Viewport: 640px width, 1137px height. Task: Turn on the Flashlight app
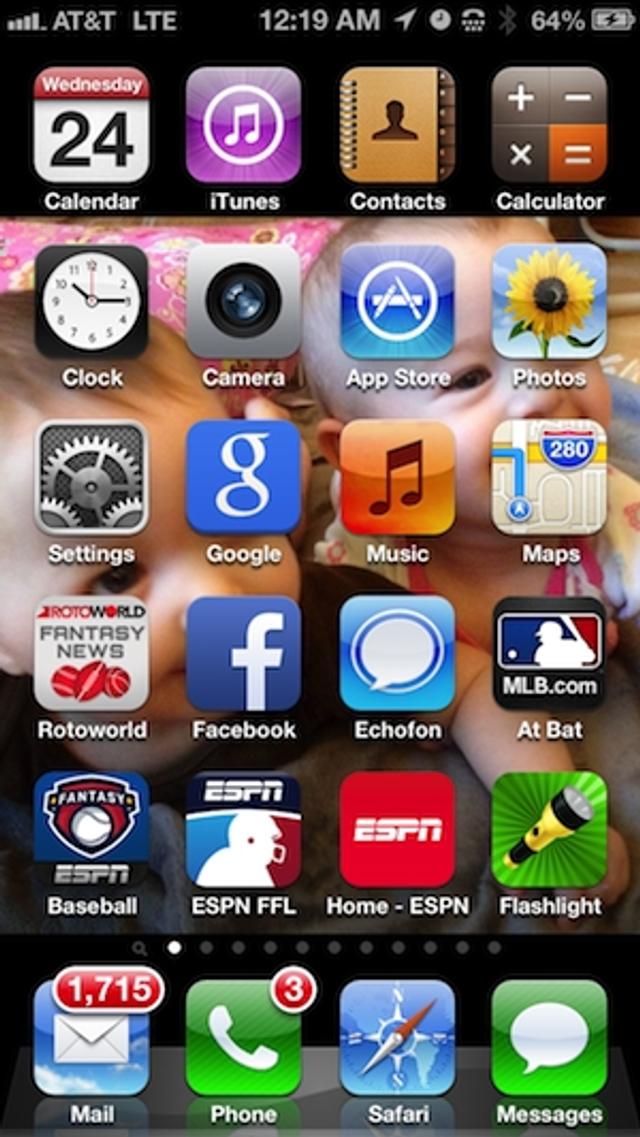click(x=549, y=830)
